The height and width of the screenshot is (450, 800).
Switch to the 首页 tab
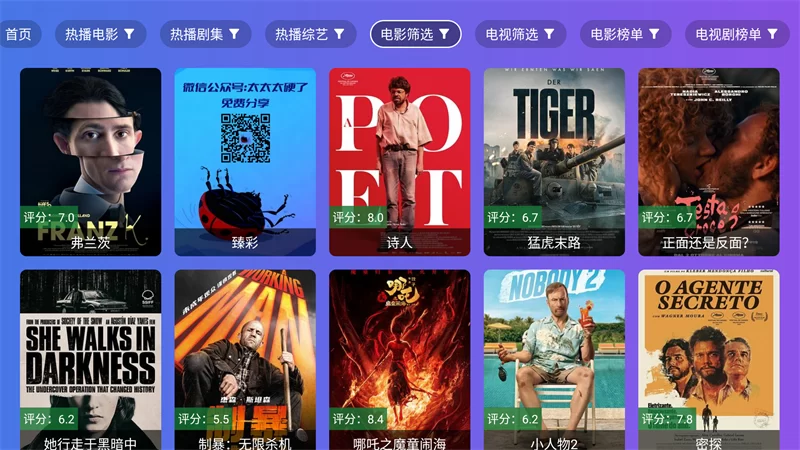point(18,34)
